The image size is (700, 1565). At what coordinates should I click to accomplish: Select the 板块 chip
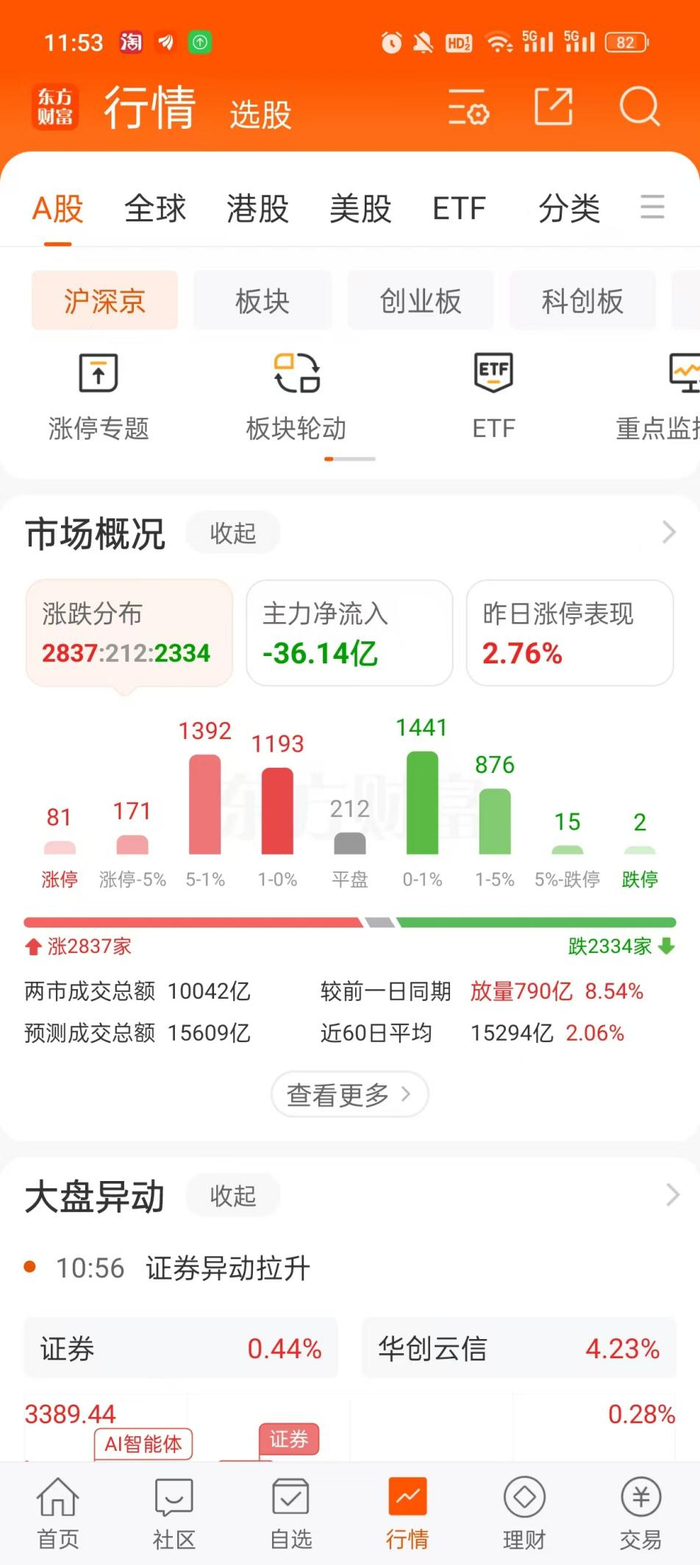262,300
